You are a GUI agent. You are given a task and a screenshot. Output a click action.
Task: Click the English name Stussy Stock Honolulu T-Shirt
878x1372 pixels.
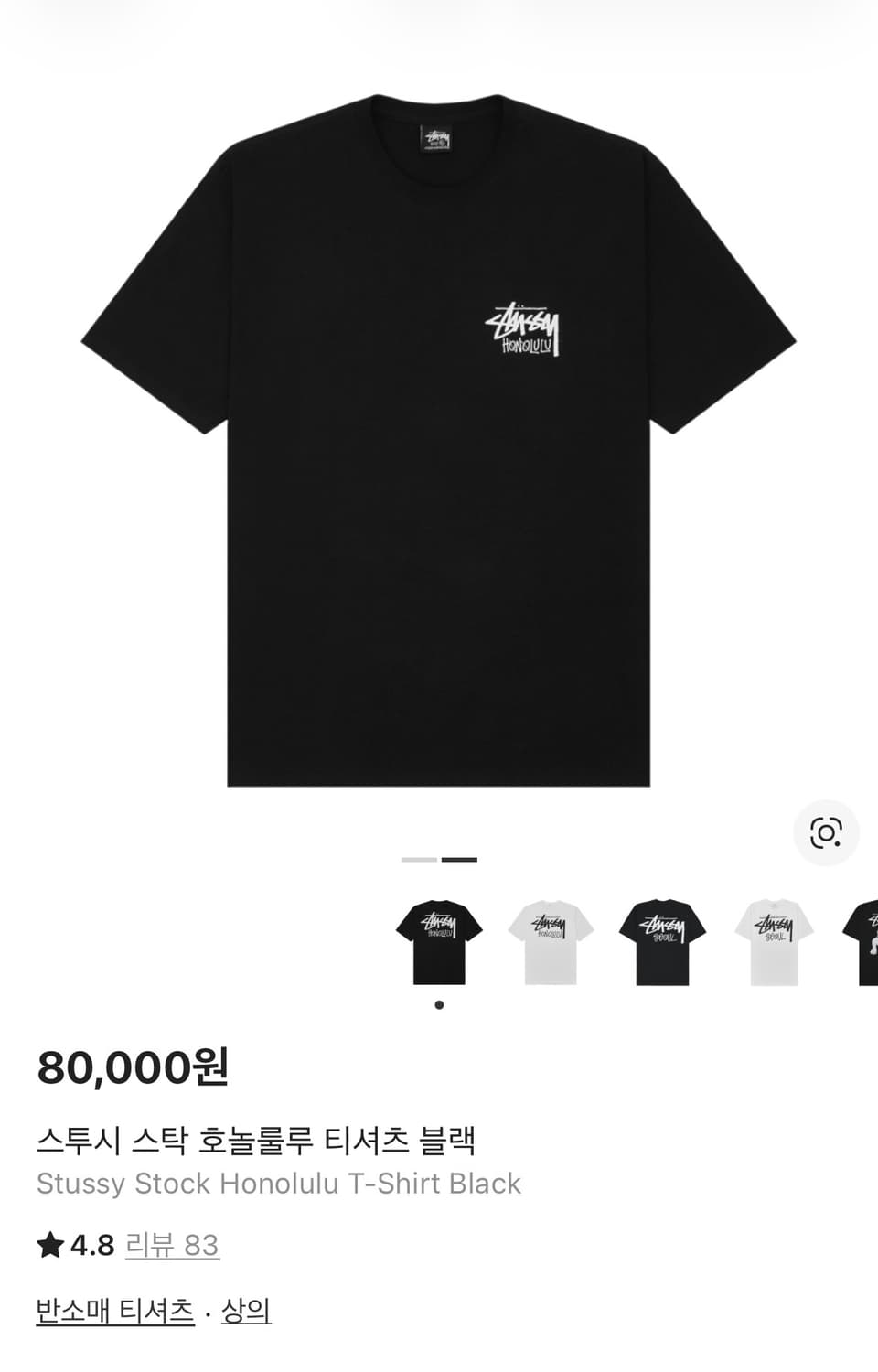click(x=278, y=1184)
